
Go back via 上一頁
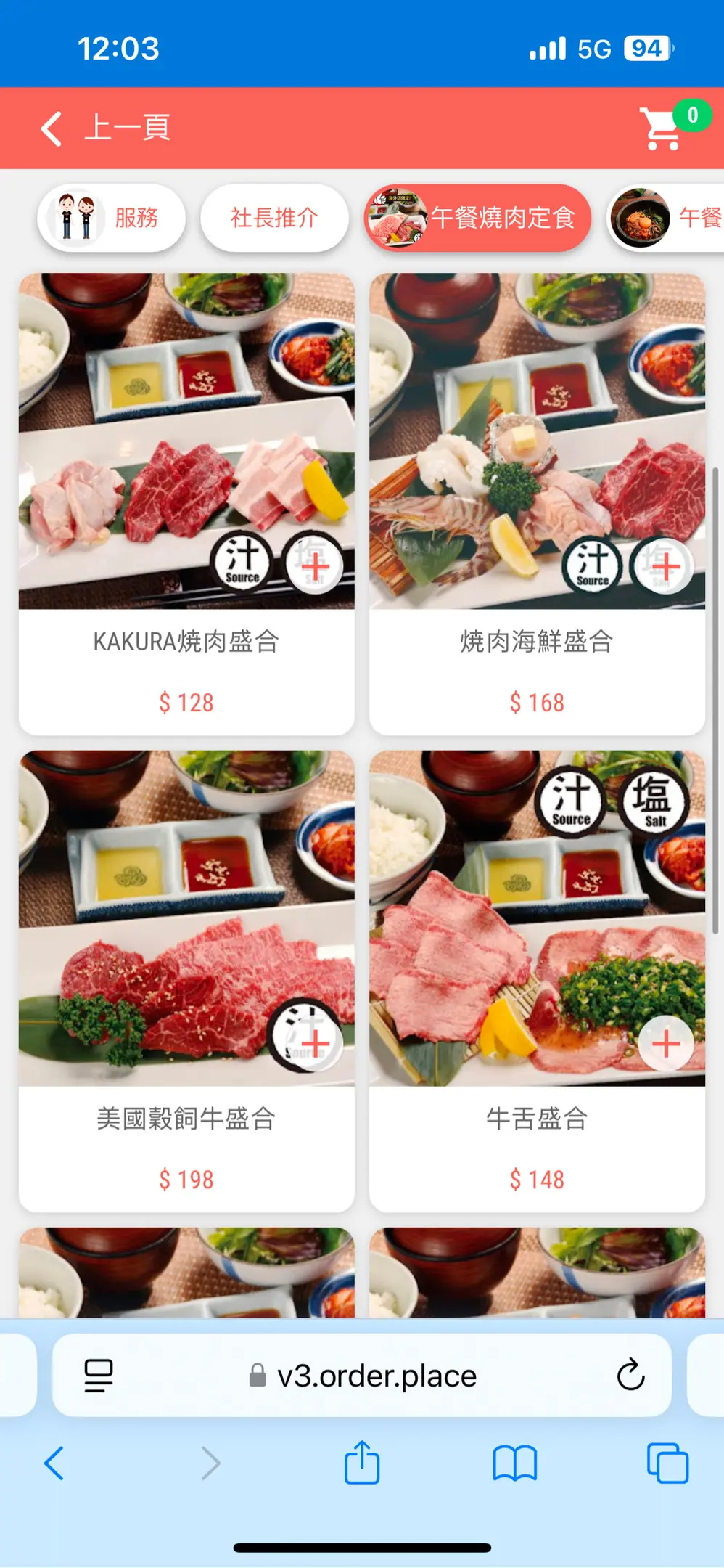(105, 128)
